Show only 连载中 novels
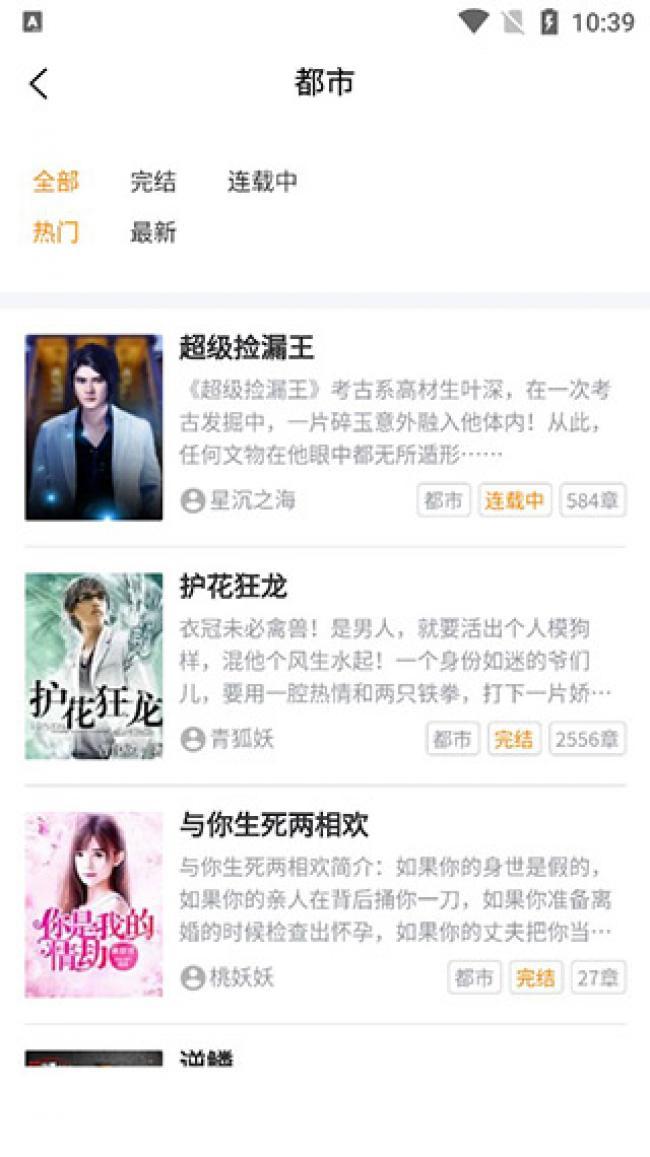Screen dimensions: 650x1157 pos(262,182)
